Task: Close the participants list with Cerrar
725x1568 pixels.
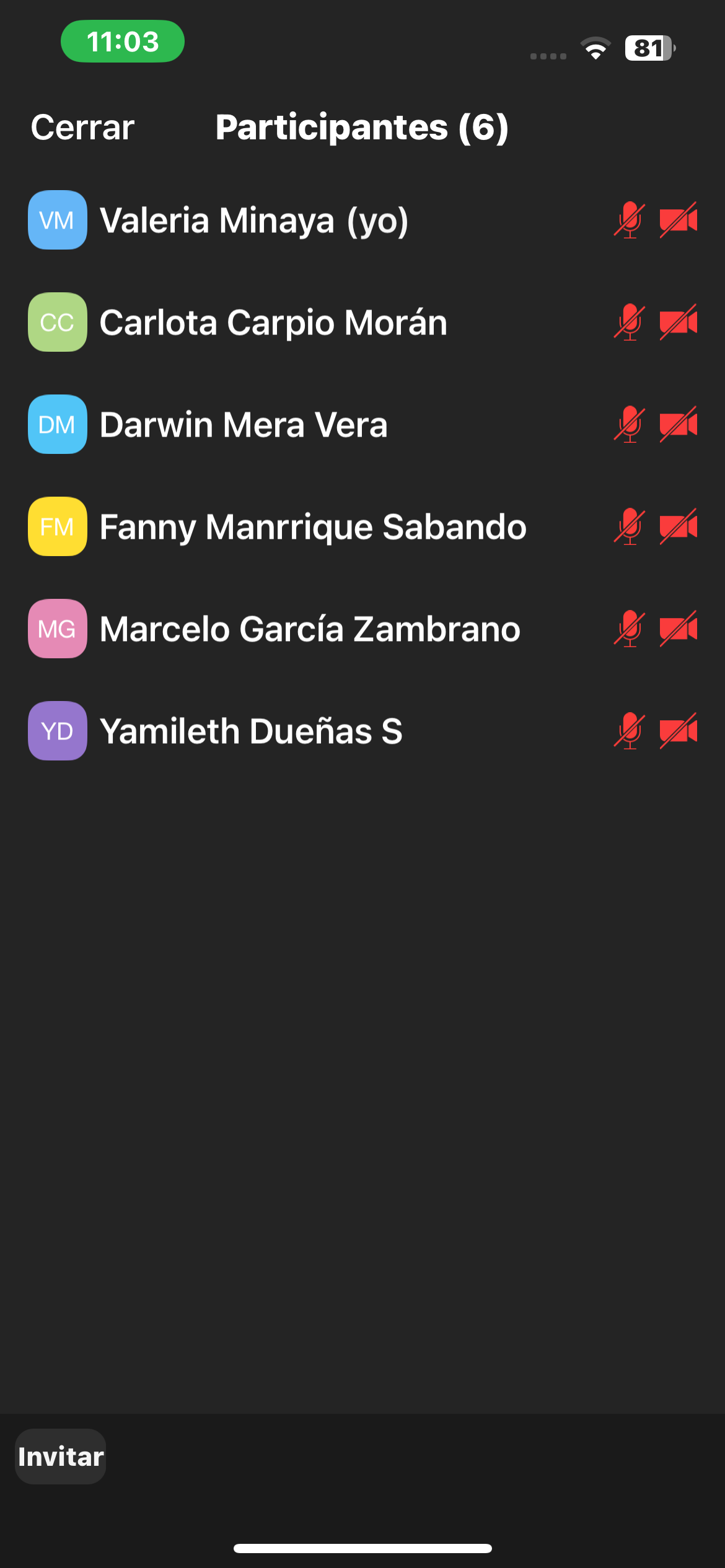Action: [82, 128]
